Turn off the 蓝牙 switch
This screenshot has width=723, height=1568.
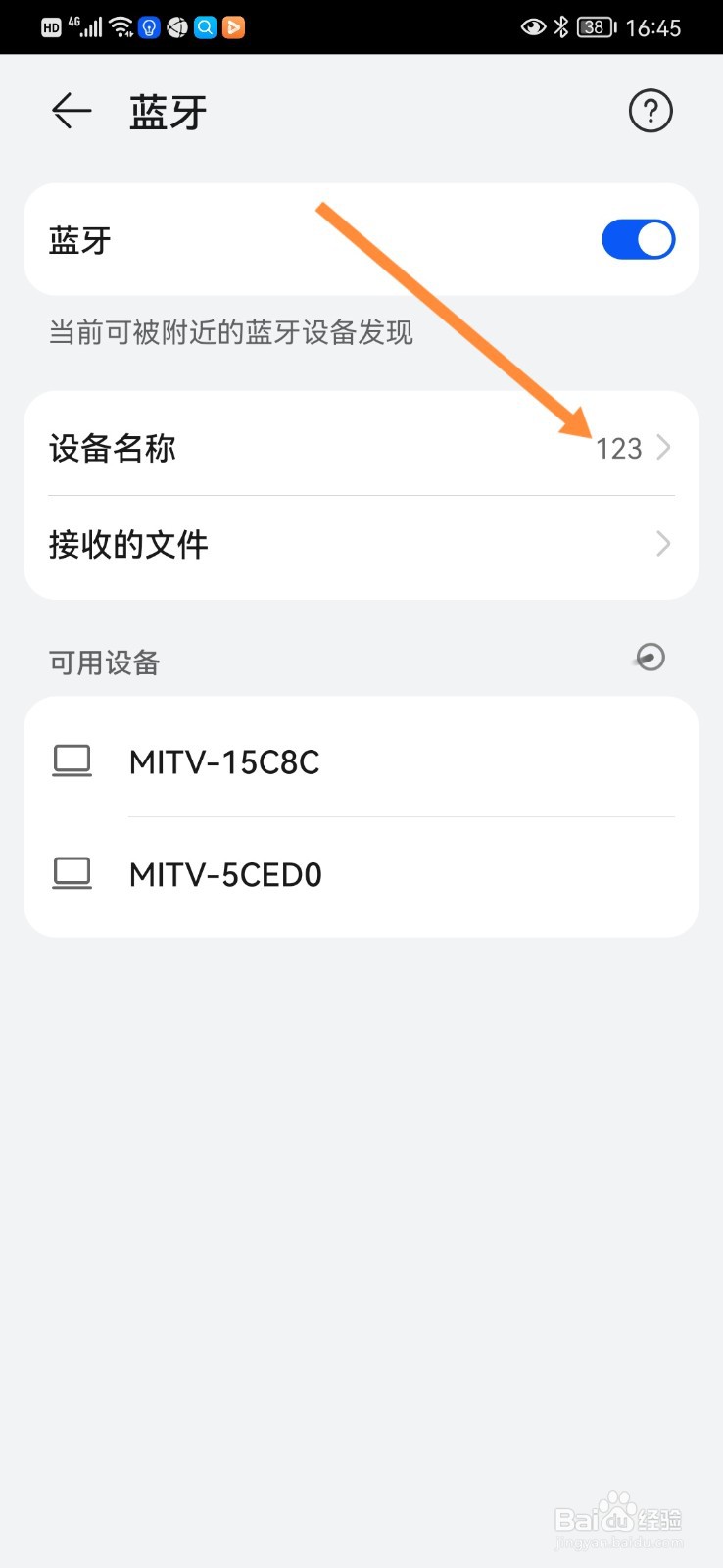click(x=638, y=240)
